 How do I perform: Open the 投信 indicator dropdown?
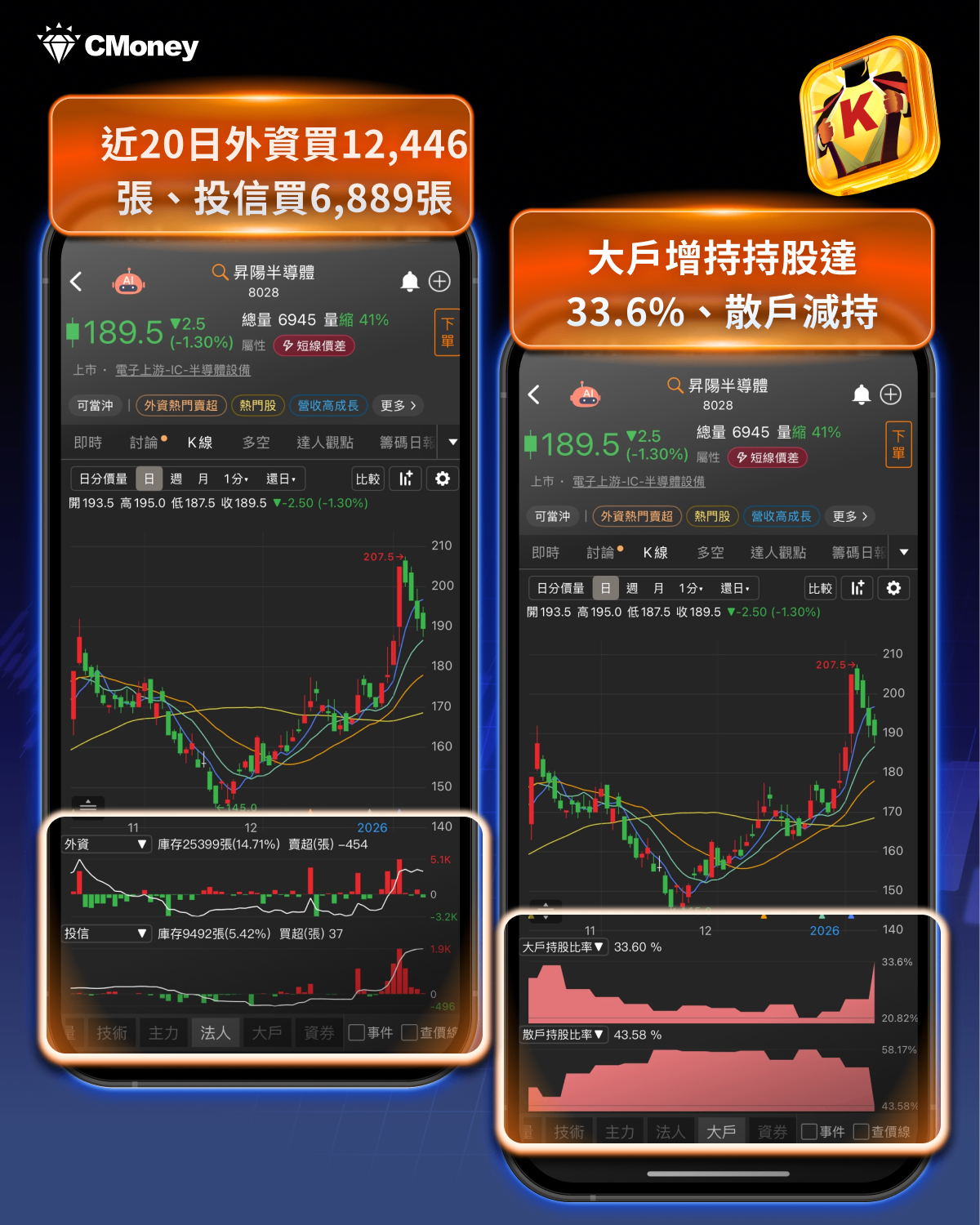coord(107,933)
